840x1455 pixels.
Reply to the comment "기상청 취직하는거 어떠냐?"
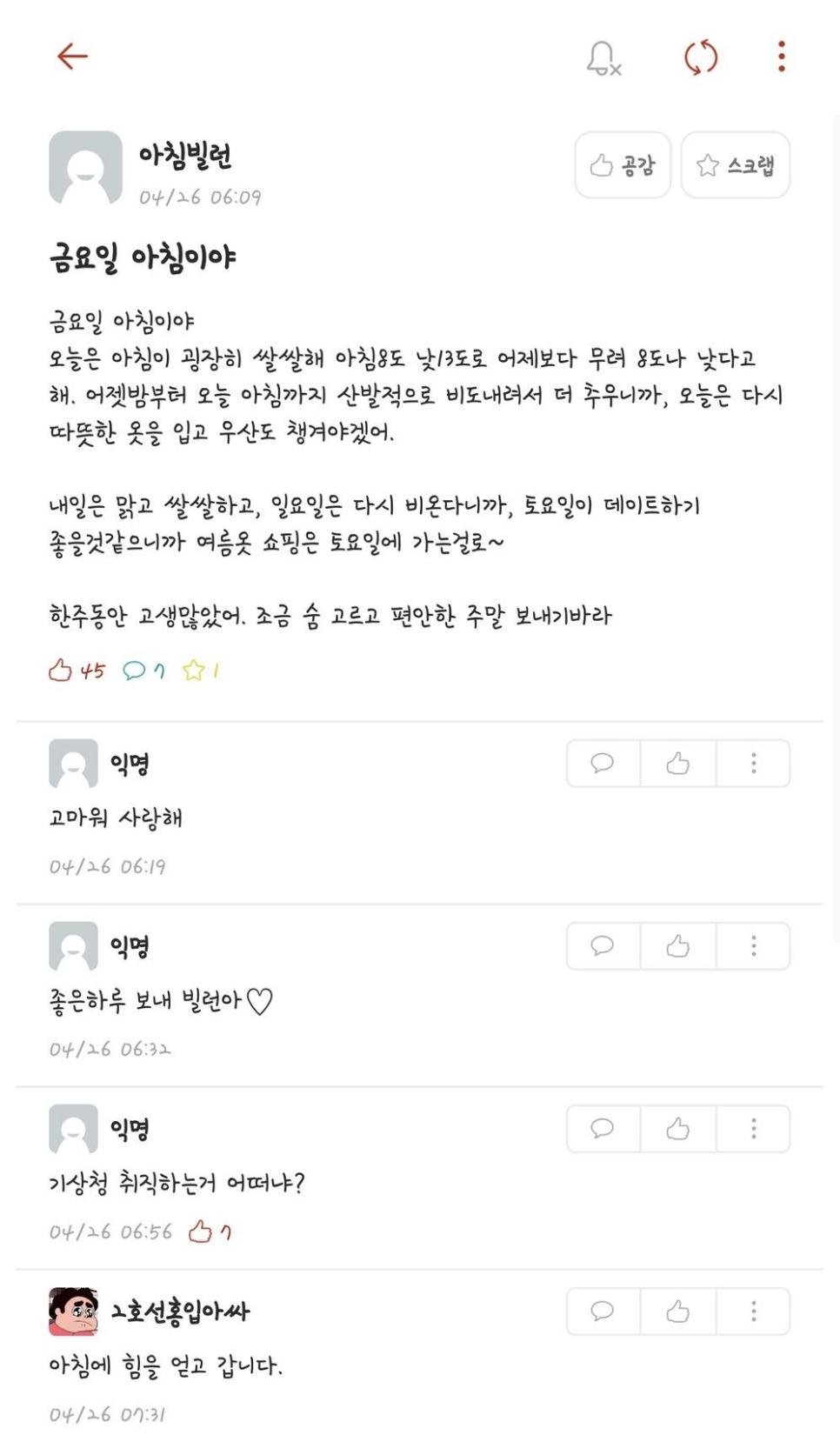[603, 1129]
